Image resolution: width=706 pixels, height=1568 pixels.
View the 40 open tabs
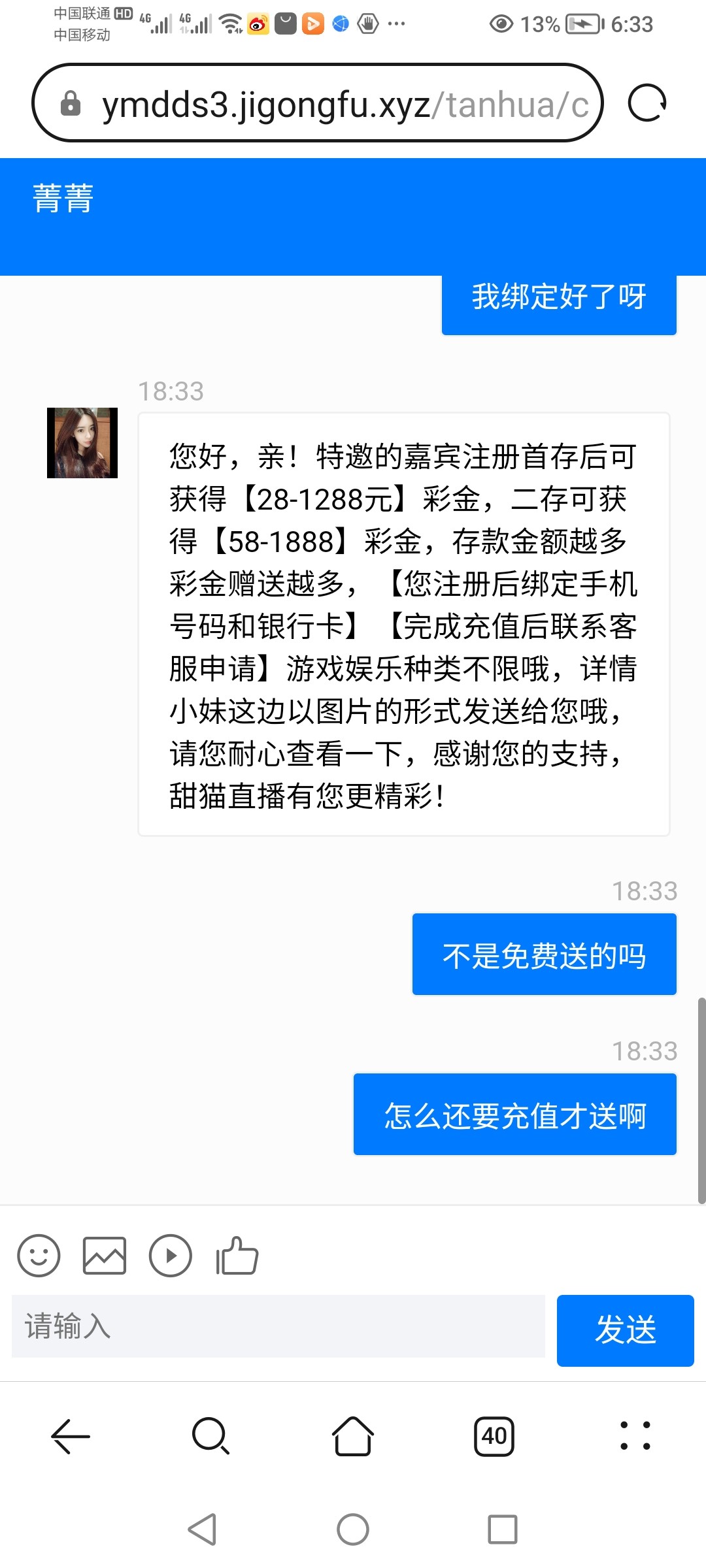point(494,1436)
